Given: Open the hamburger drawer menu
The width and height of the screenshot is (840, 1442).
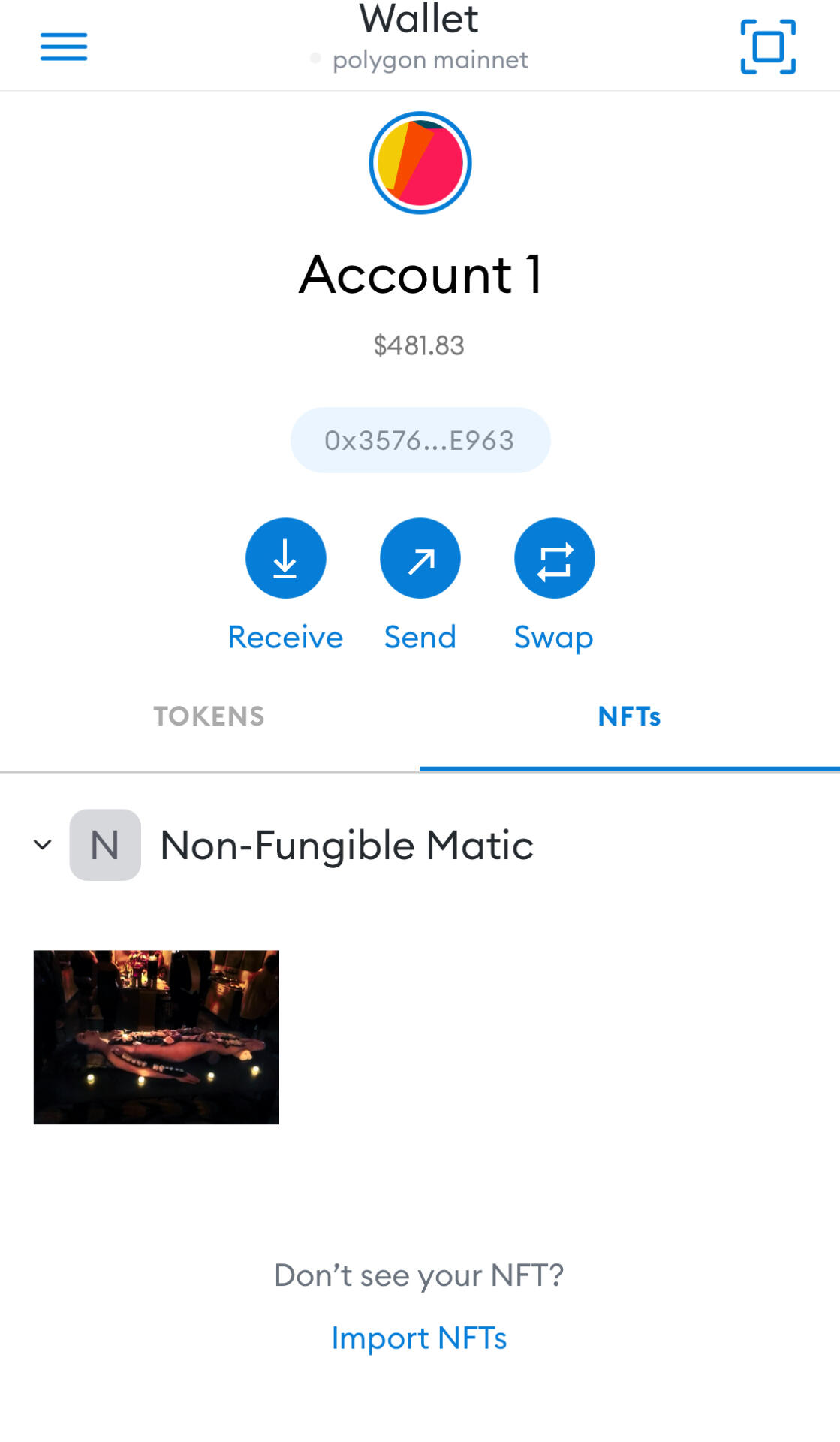Looking at the screenshot, I should pyautogui.click(x=64, y=47).
